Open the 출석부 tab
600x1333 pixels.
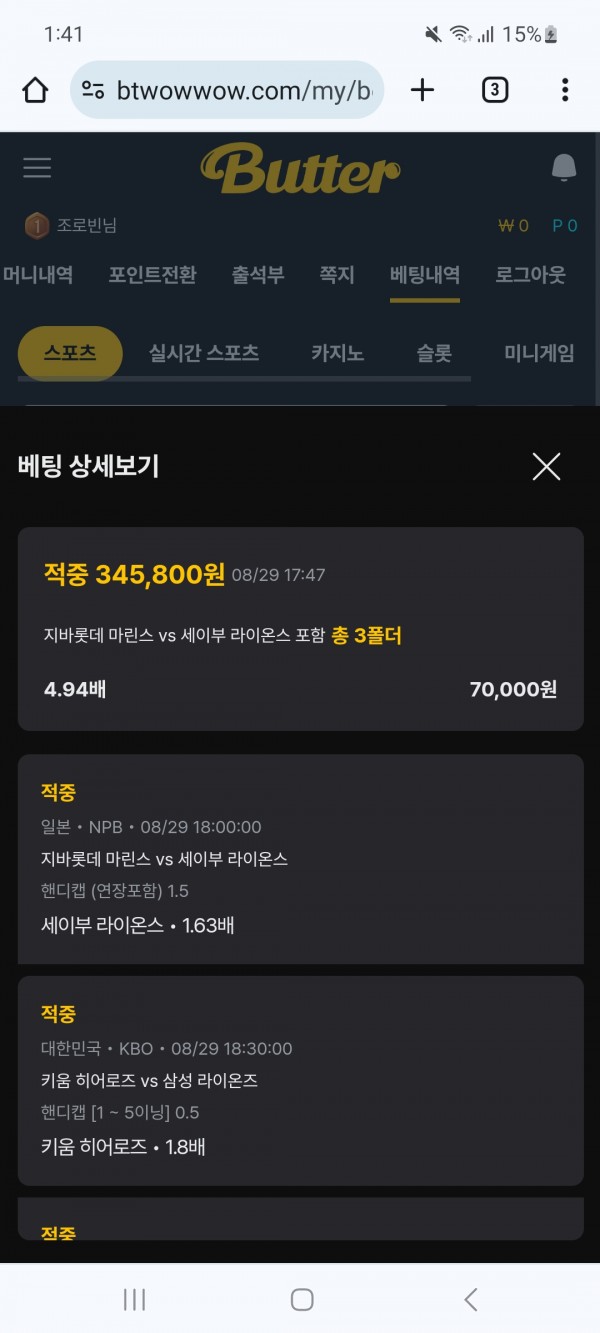[258, 275]
